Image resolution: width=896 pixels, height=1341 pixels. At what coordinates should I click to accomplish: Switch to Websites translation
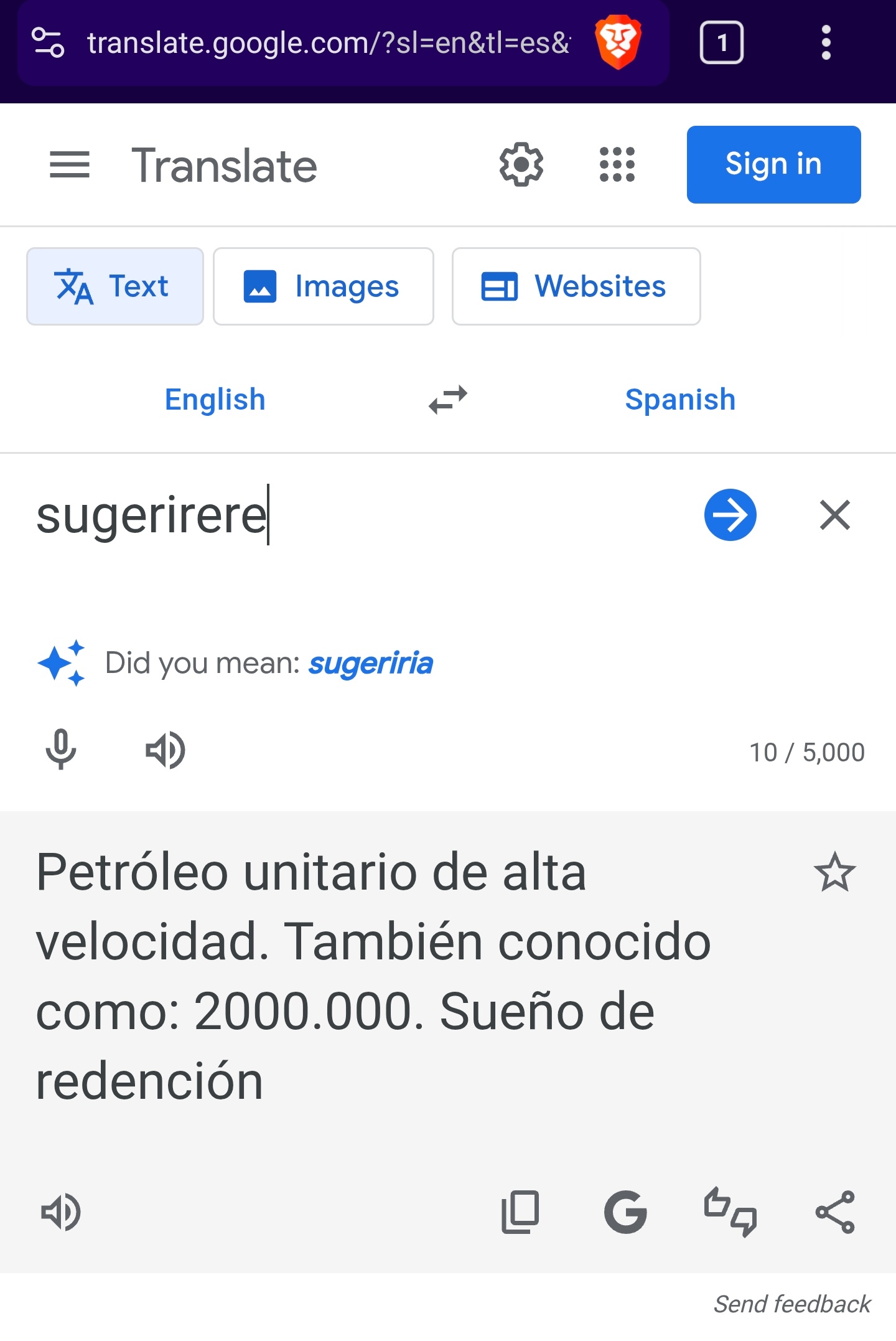[x=576, y=286]
